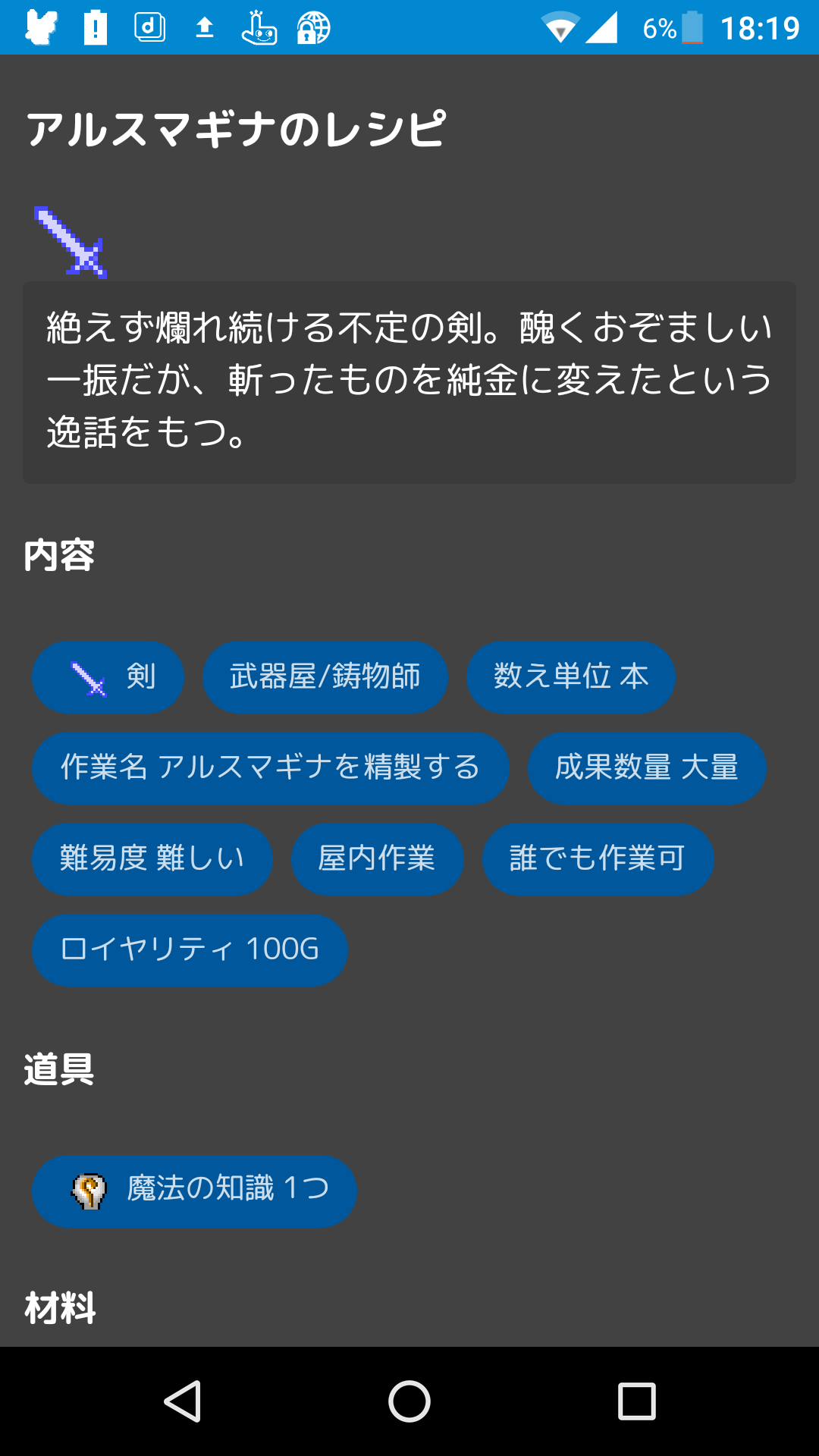Viewport: 819px width, 1456px height.
Task: Tap the ロイヤリティ 100G chip
Action: (190, 950)
